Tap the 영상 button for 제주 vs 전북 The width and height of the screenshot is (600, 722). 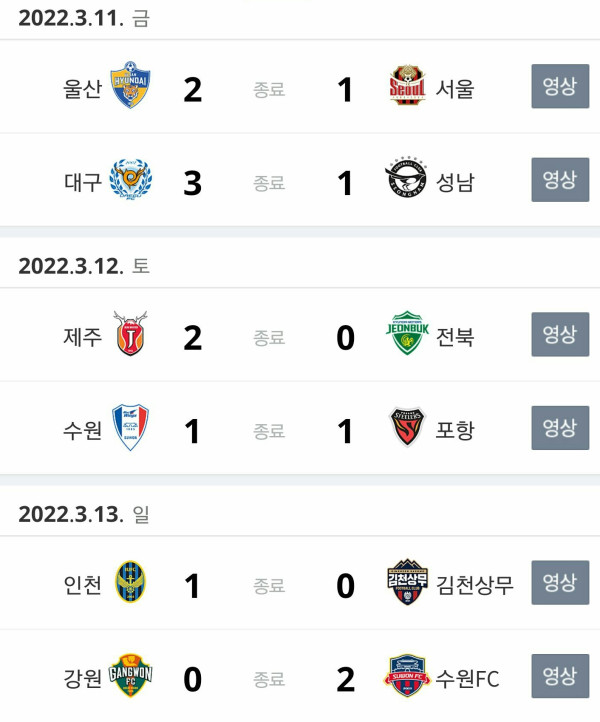(x=559, y=335)
